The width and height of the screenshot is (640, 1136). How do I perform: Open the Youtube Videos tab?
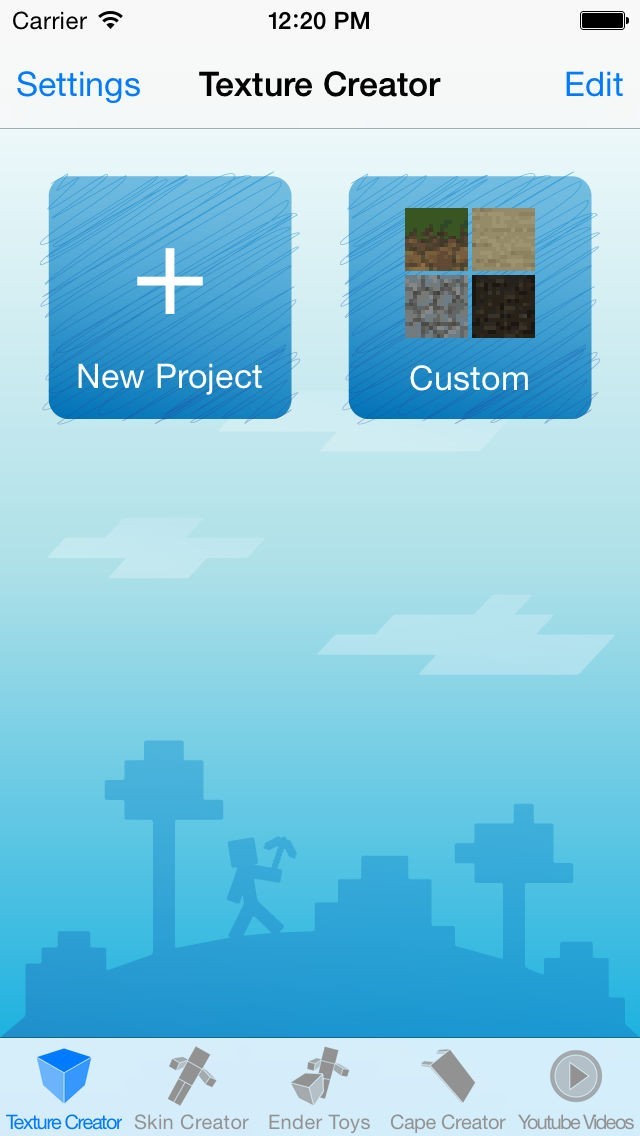point(576,1090)
